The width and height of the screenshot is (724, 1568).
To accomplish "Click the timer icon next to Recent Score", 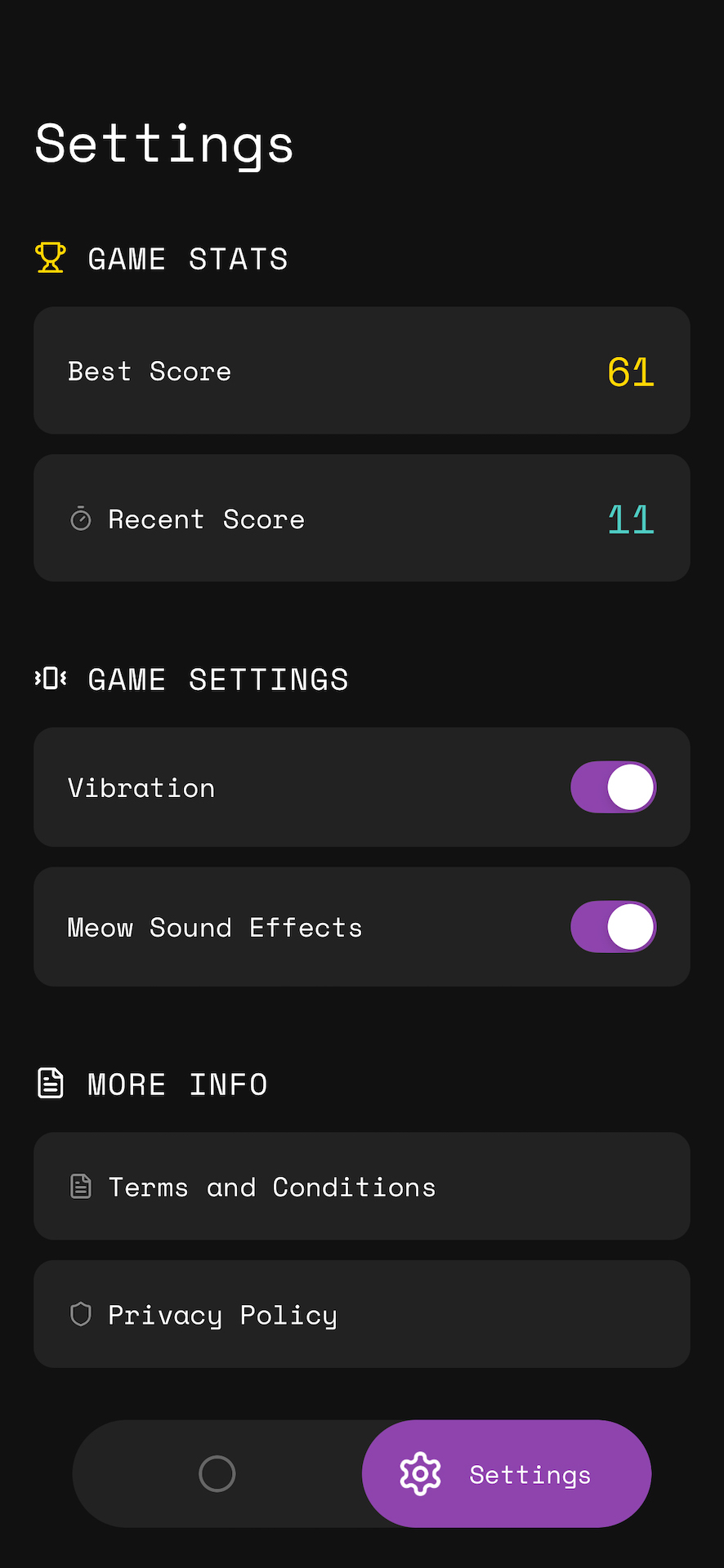I will pos(81,518).
